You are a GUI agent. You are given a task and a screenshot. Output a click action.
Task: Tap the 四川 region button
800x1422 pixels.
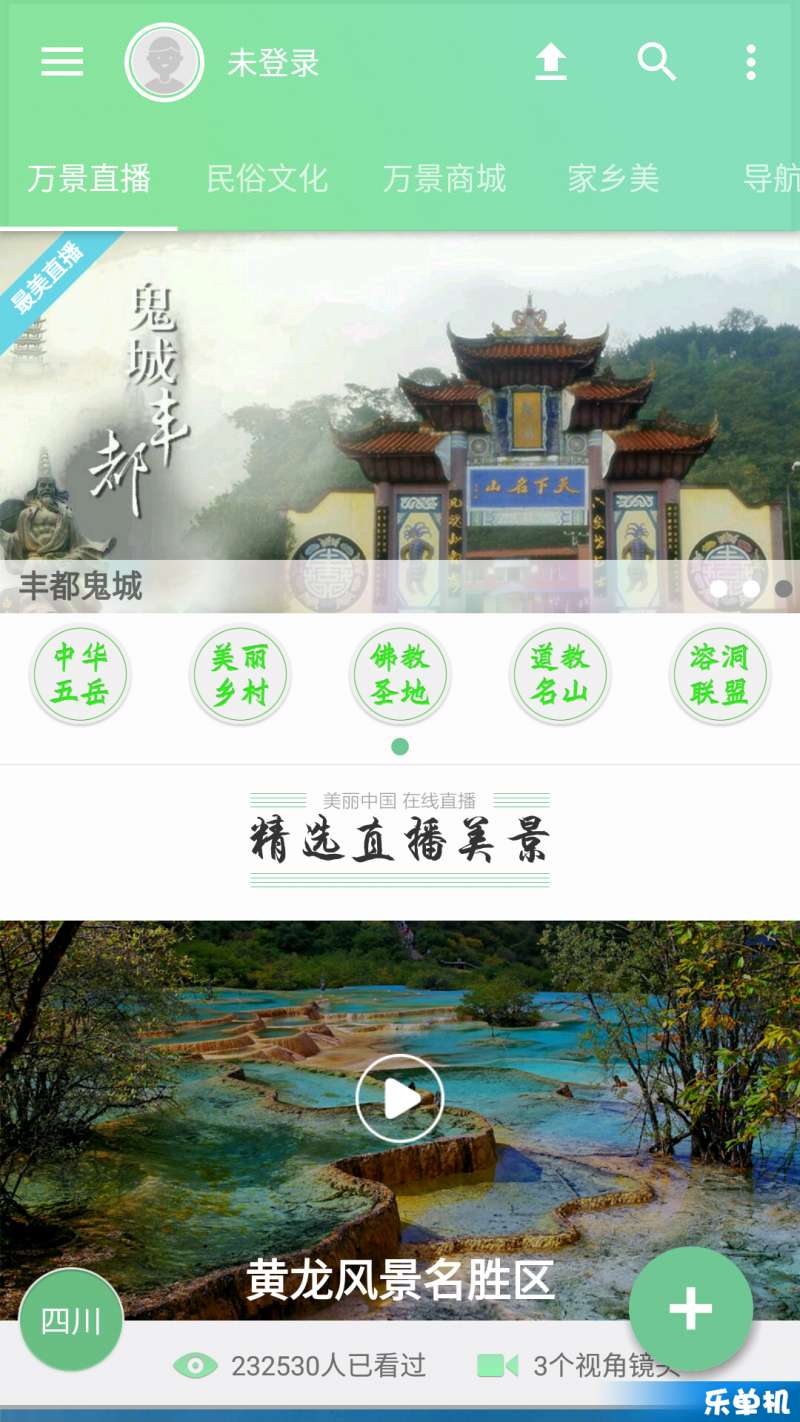tap(71, 1321)
